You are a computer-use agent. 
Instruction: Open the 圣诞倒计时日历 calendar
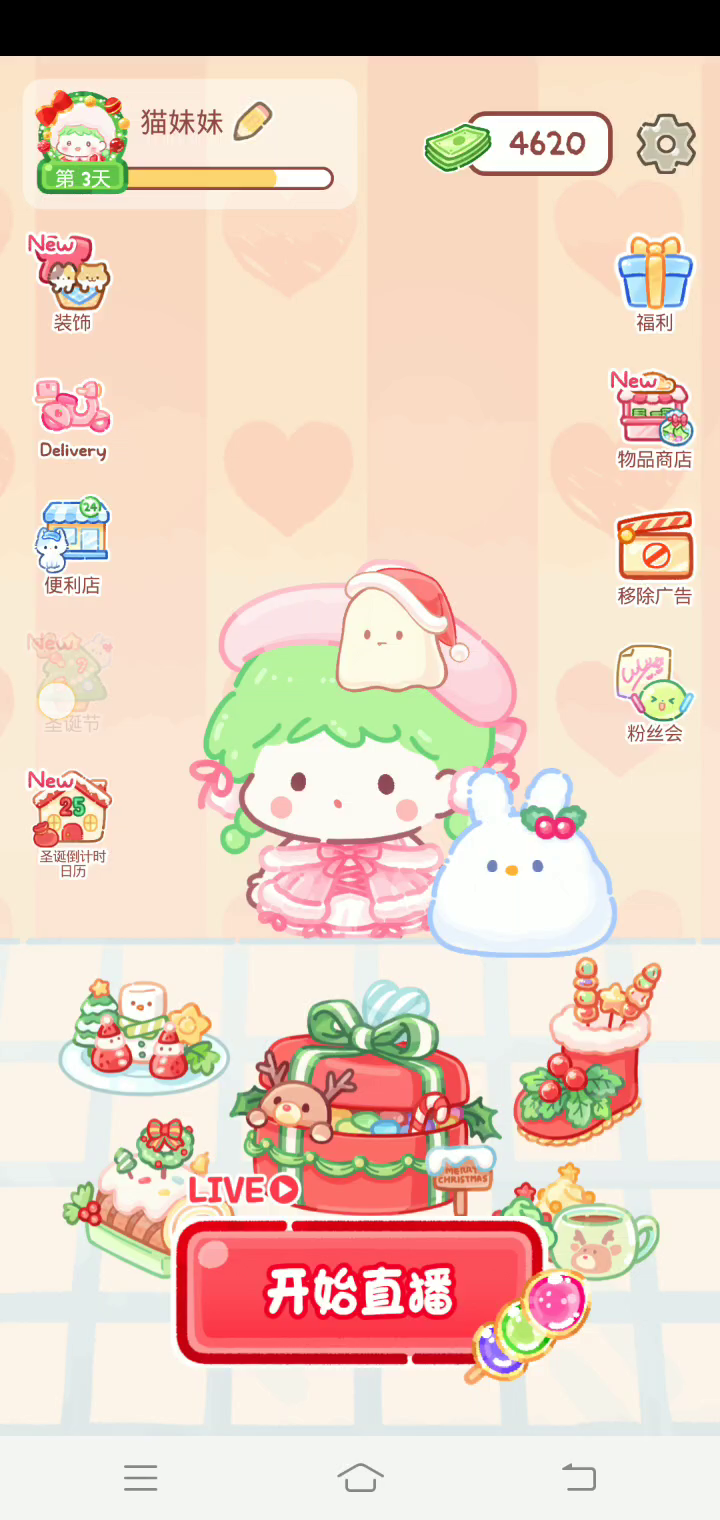[72, 822]
